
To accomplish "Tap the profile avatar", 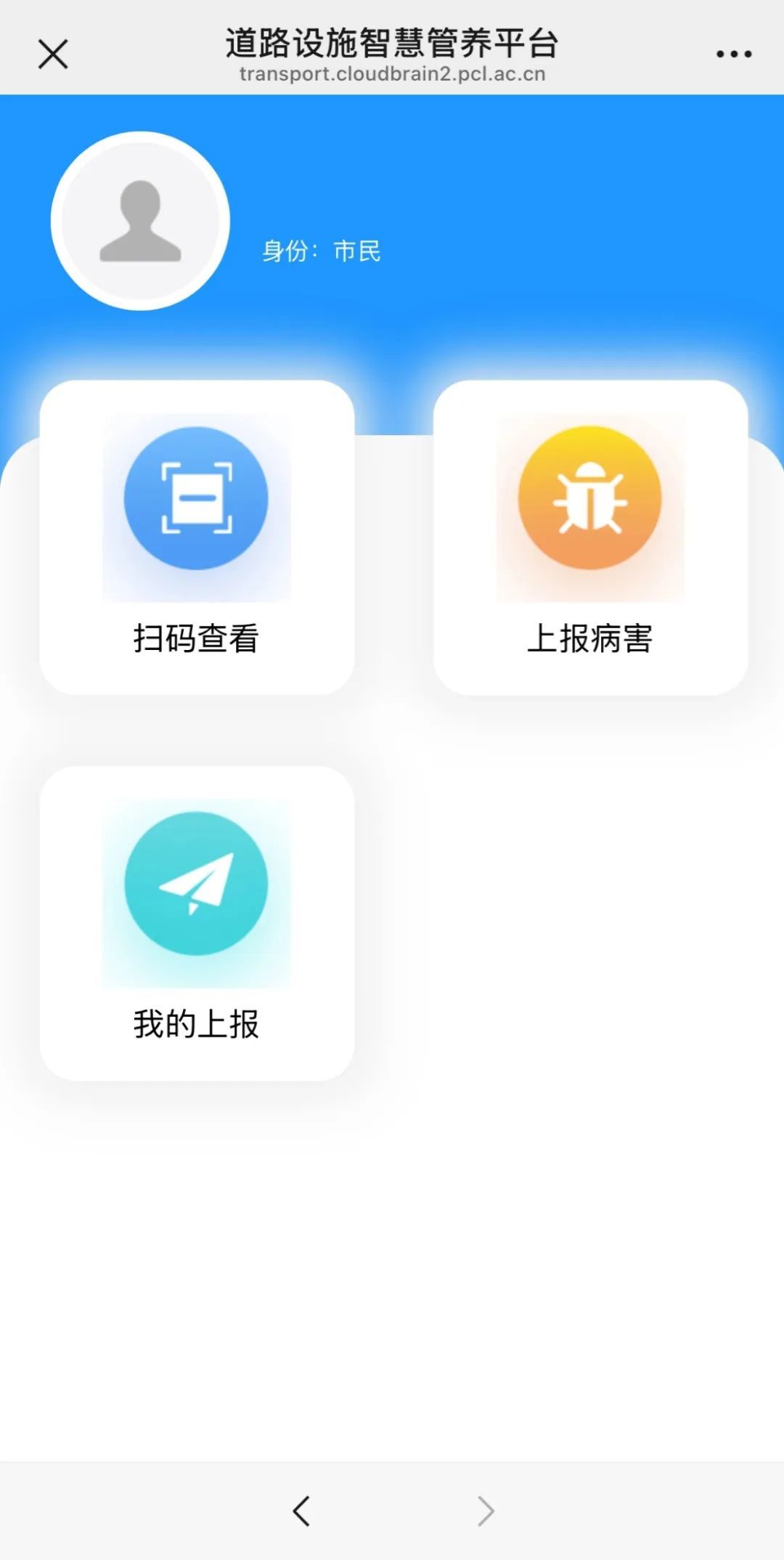I will [140, 221].
